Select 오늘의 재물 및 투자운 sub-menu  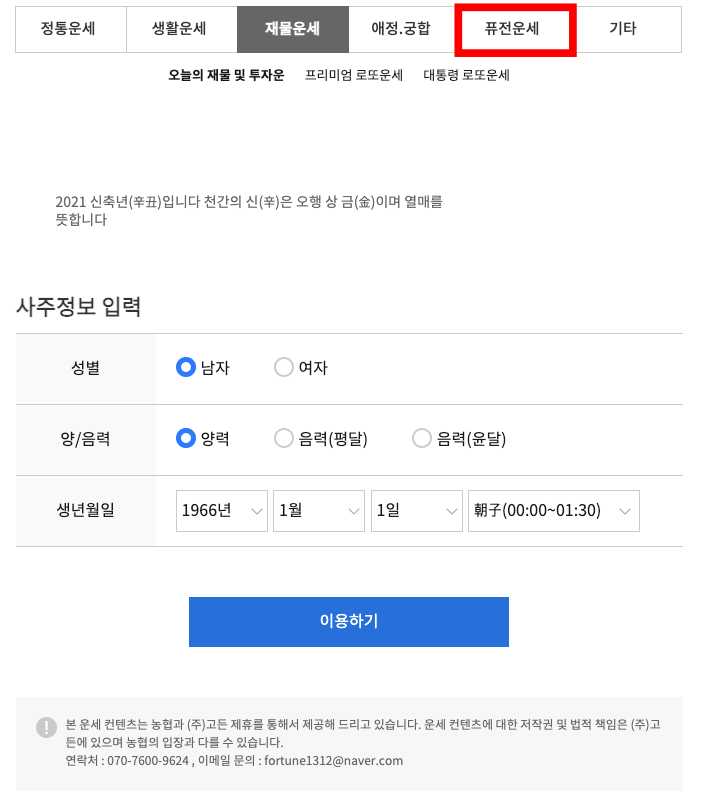[x=226, y=75]
